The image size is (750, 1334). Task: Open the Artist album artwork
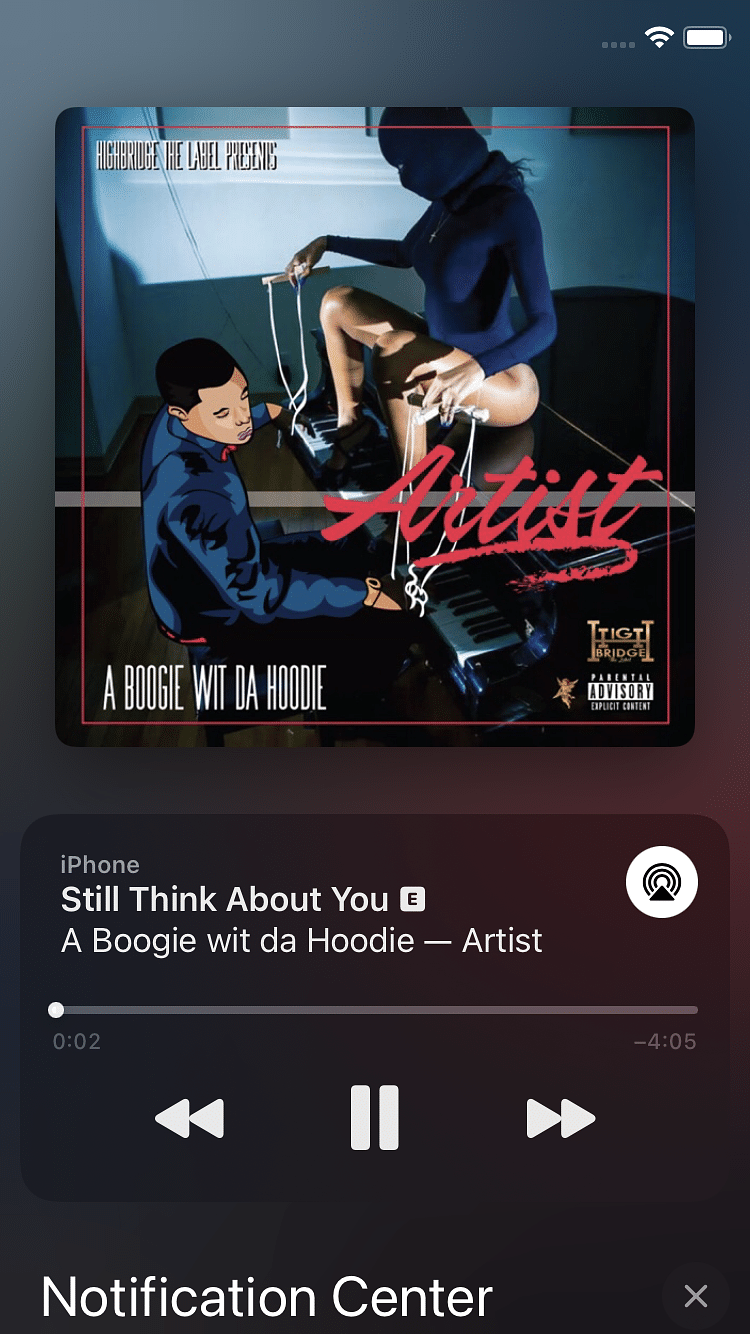click(375, 427)
